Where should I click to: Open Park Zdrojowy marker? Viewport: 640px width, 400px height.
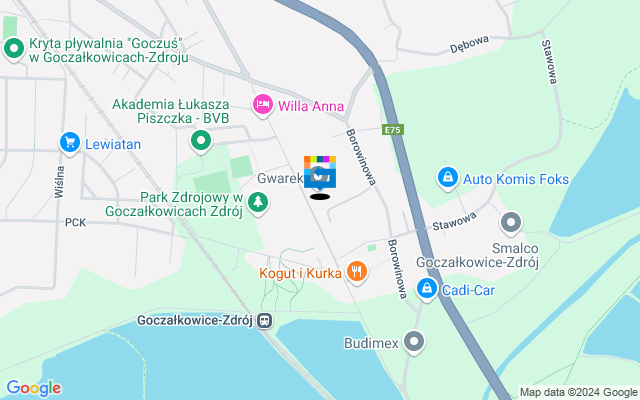pyautogui.click(x=259, y=203)
